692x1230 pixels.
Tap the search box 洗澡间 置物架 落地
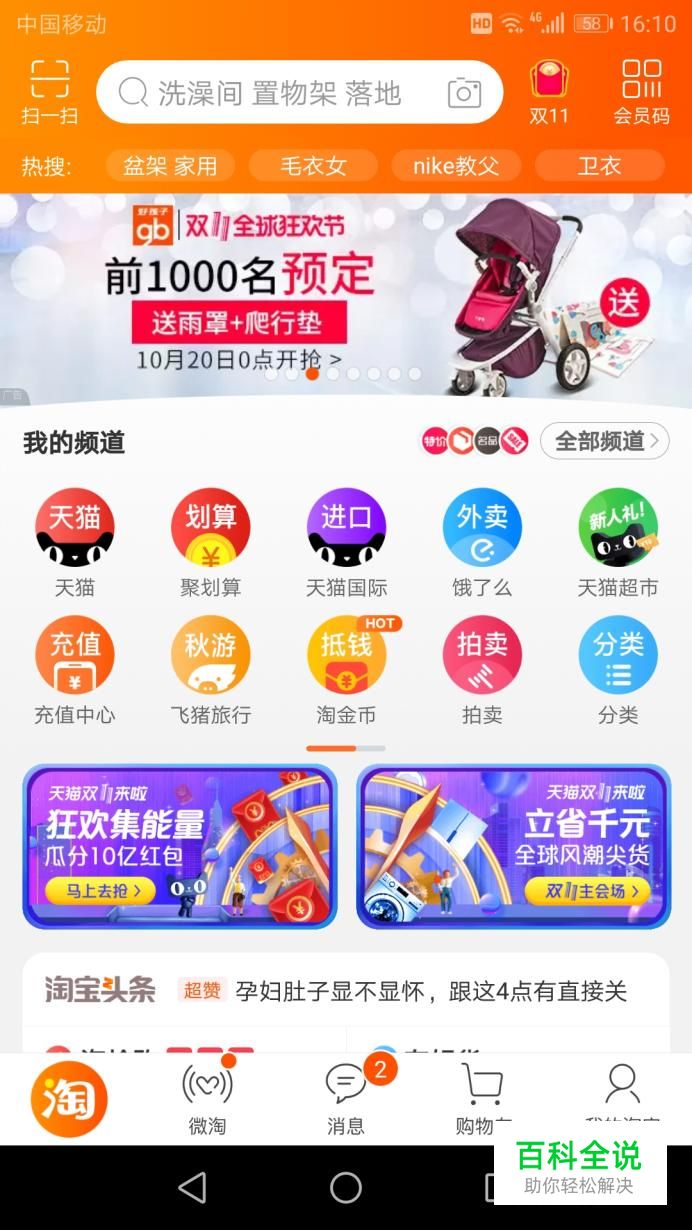click(x=280, y=93)
